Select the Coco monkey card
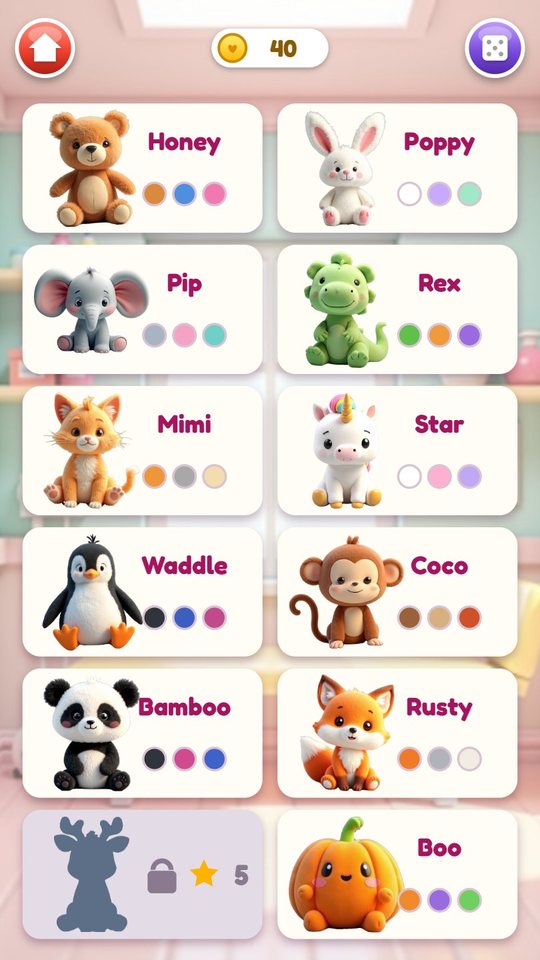 pos(397,592)
